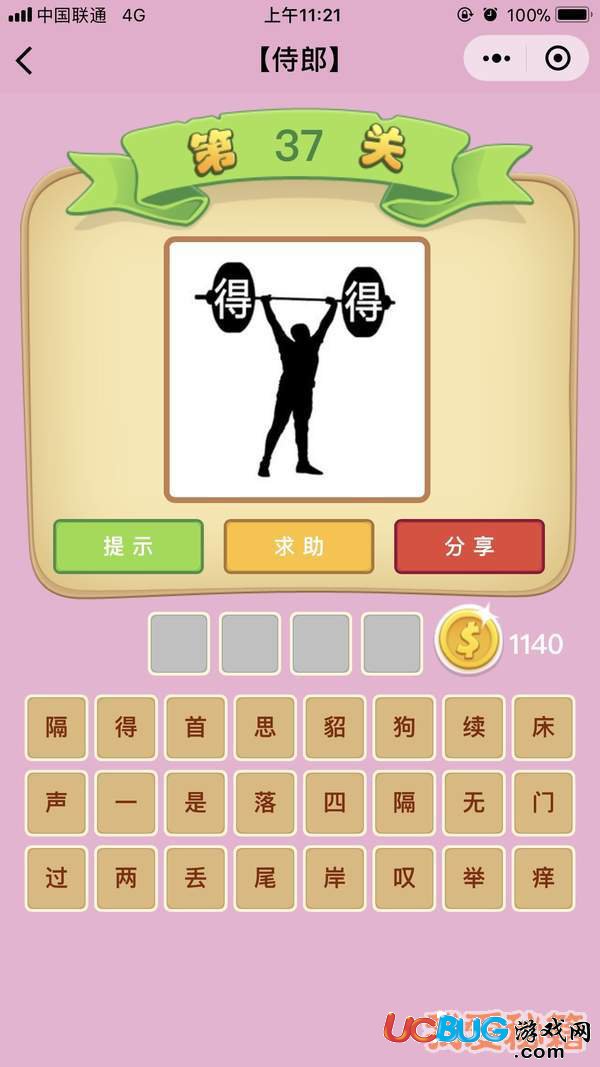Image resolution: width=600 pixels, height=1067 pixels.
Task: Select the character tile 得
Action: [x=126, y=727]
